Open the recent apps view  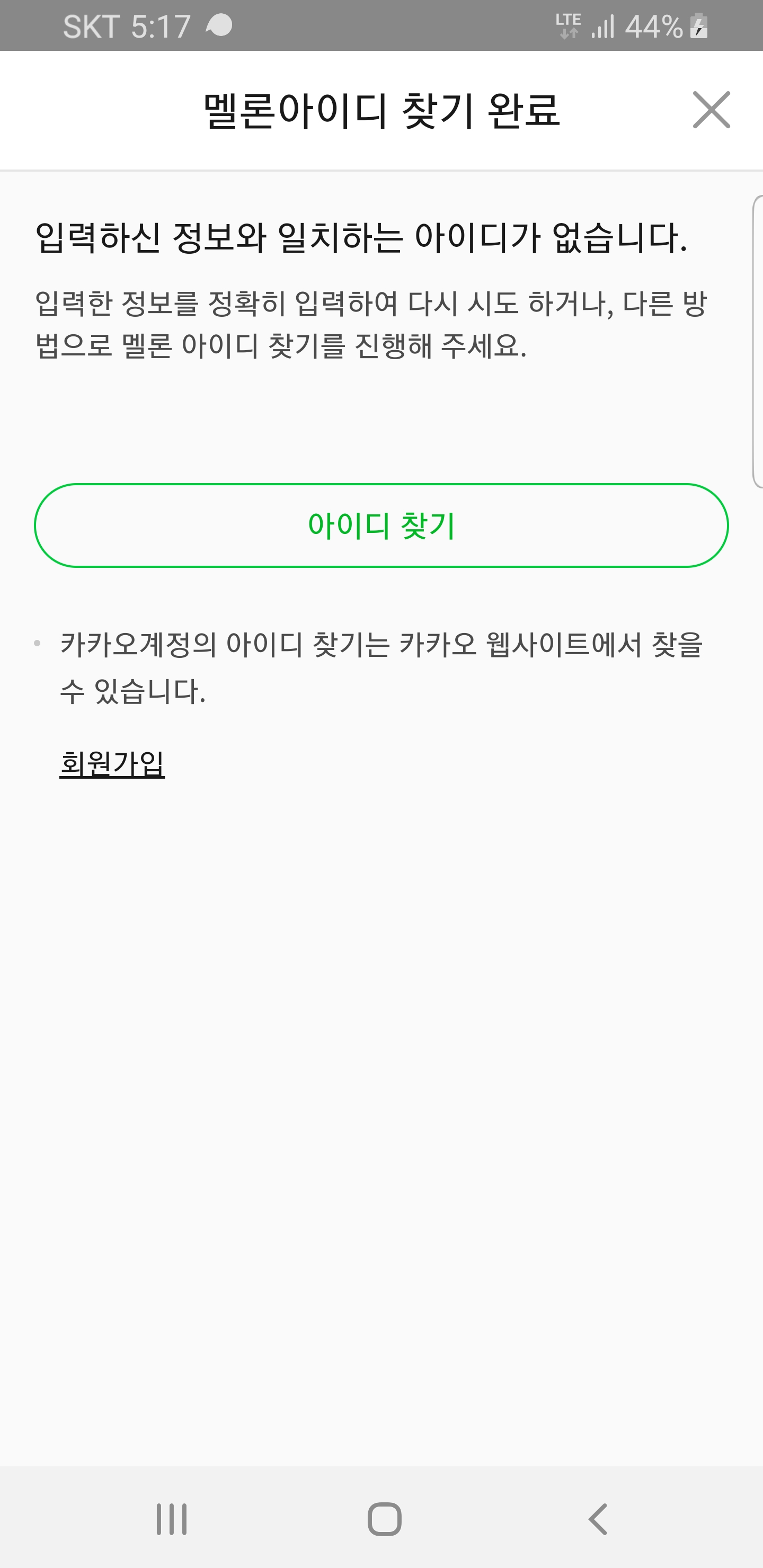click(x=172, y=1519)
